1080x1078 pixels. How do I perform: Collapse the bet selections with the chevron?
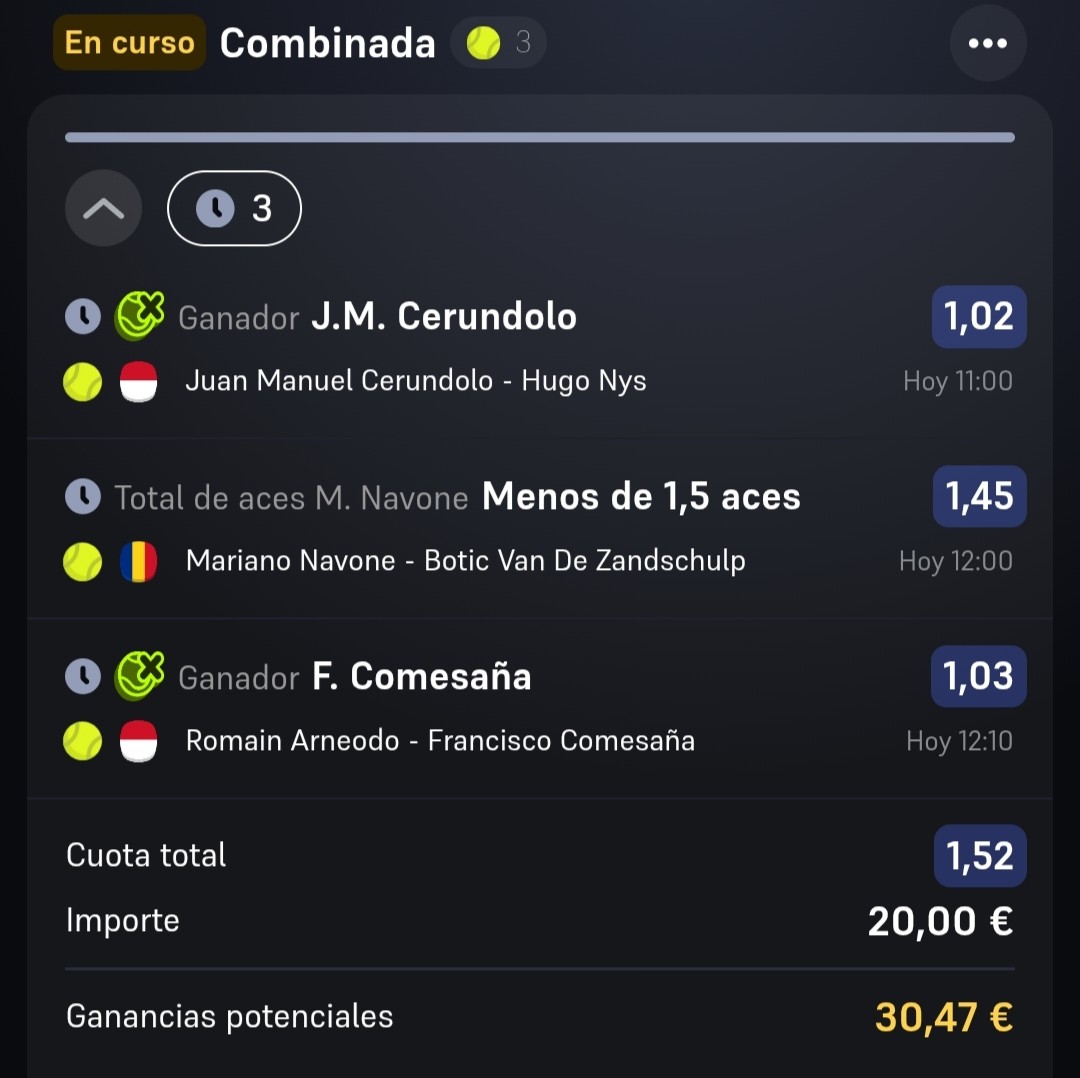tap(103, 208)
